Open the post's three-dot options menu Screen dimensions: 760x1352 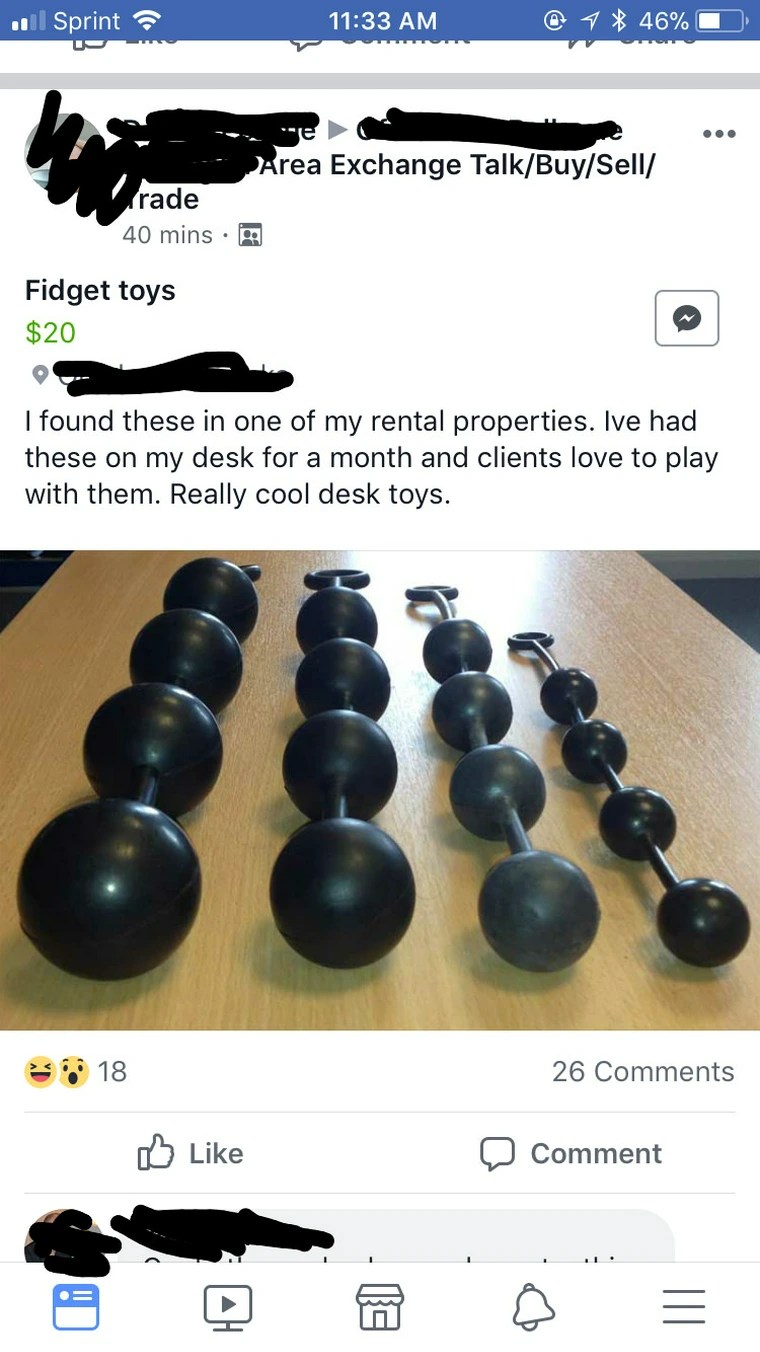718,134
